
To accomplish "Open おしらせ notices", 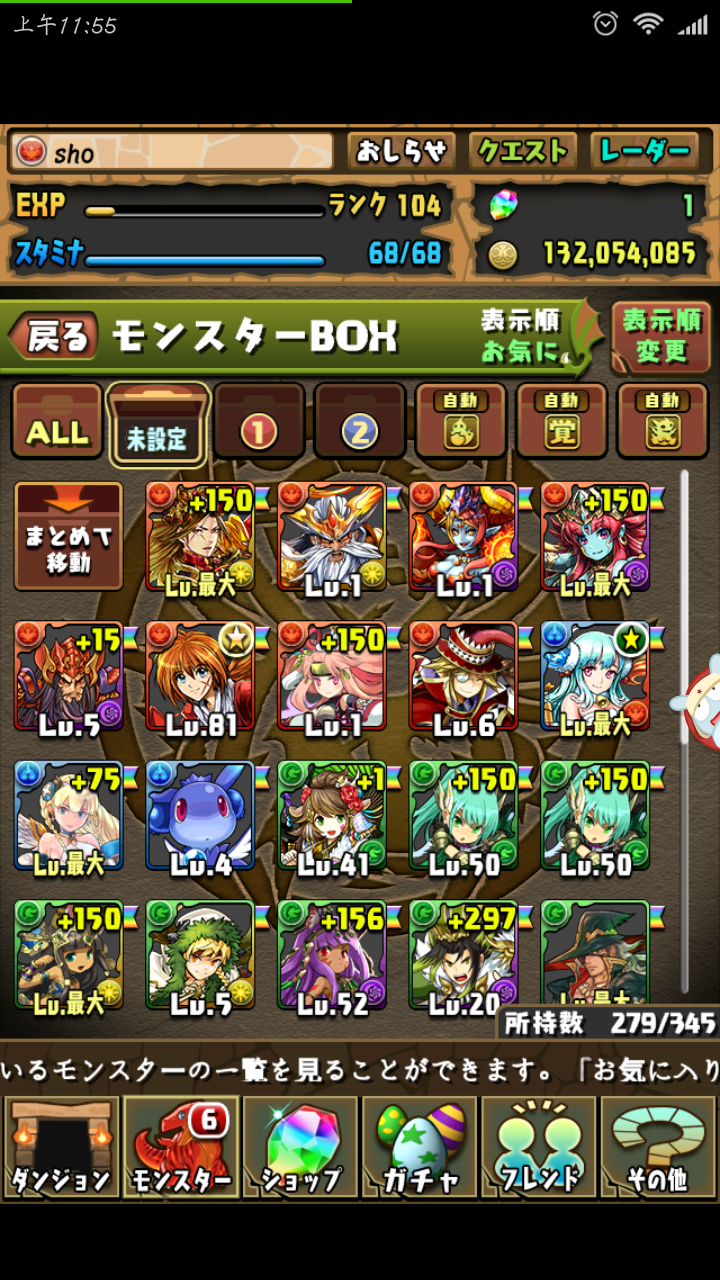I will 401,151.
